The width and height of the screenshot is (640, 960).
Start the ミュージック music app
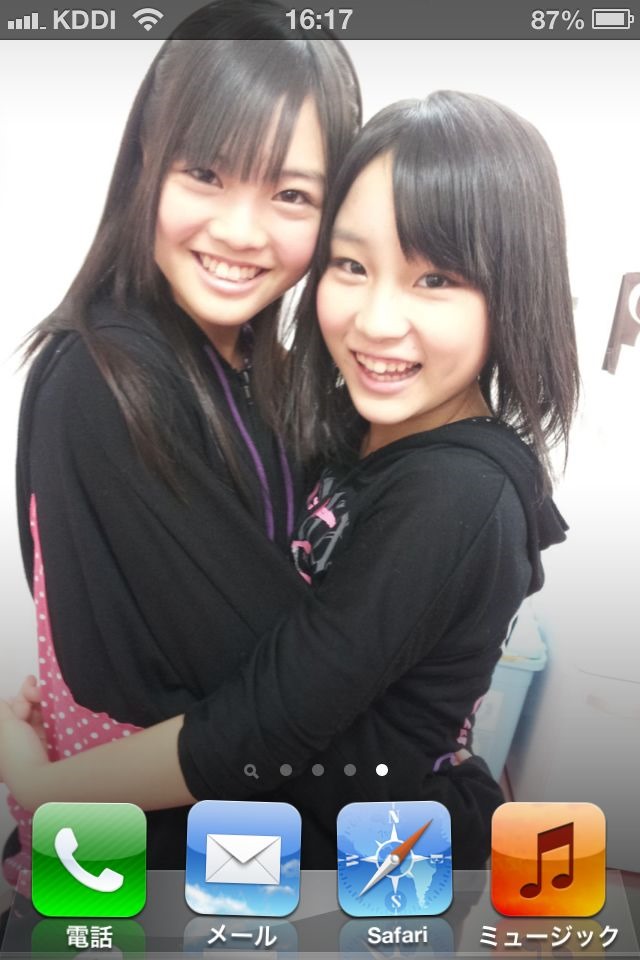tap(548, 860)
